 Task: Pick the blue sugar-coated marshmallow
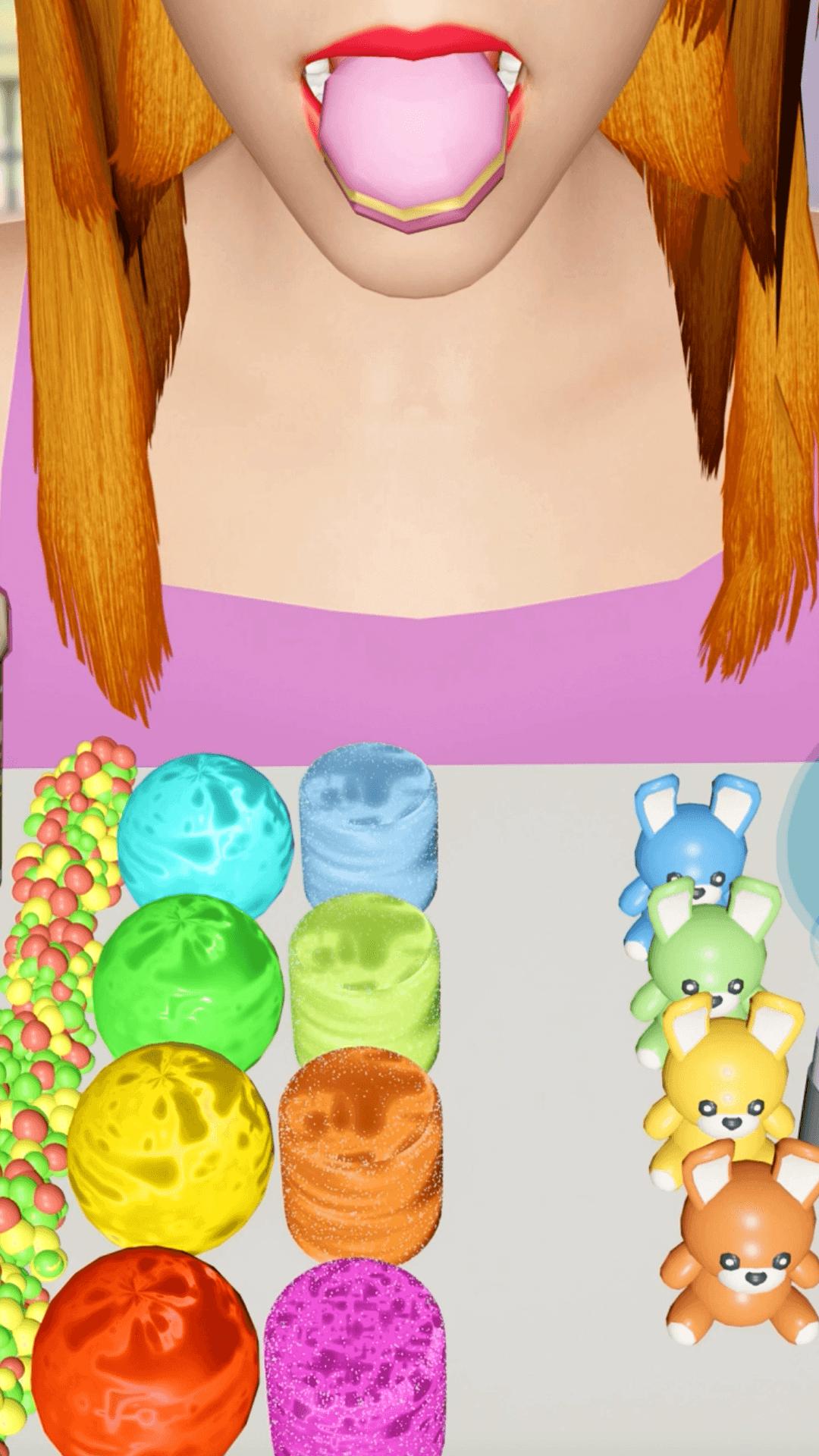click(368, 823)
